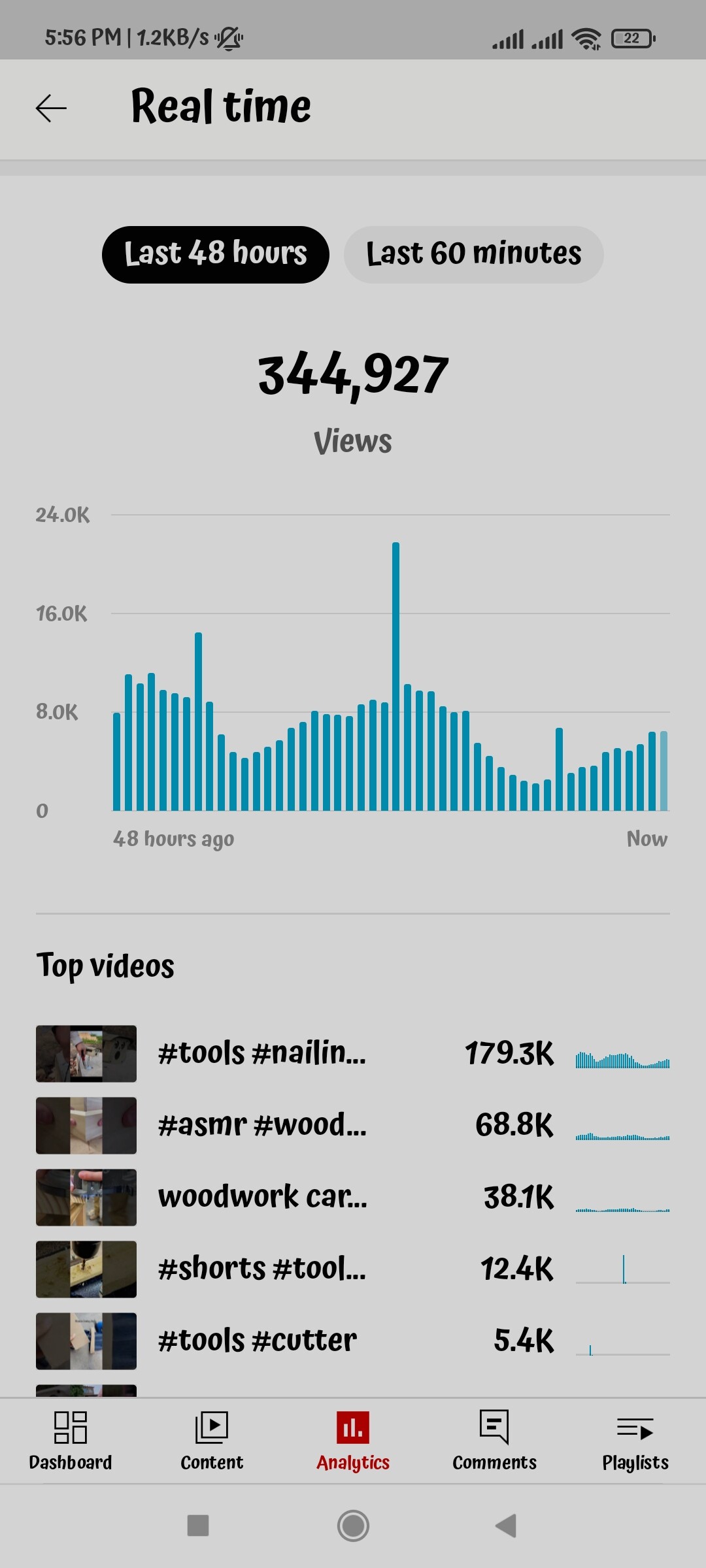
Task: Select the Analytics tab
Action: (353, 1441)
